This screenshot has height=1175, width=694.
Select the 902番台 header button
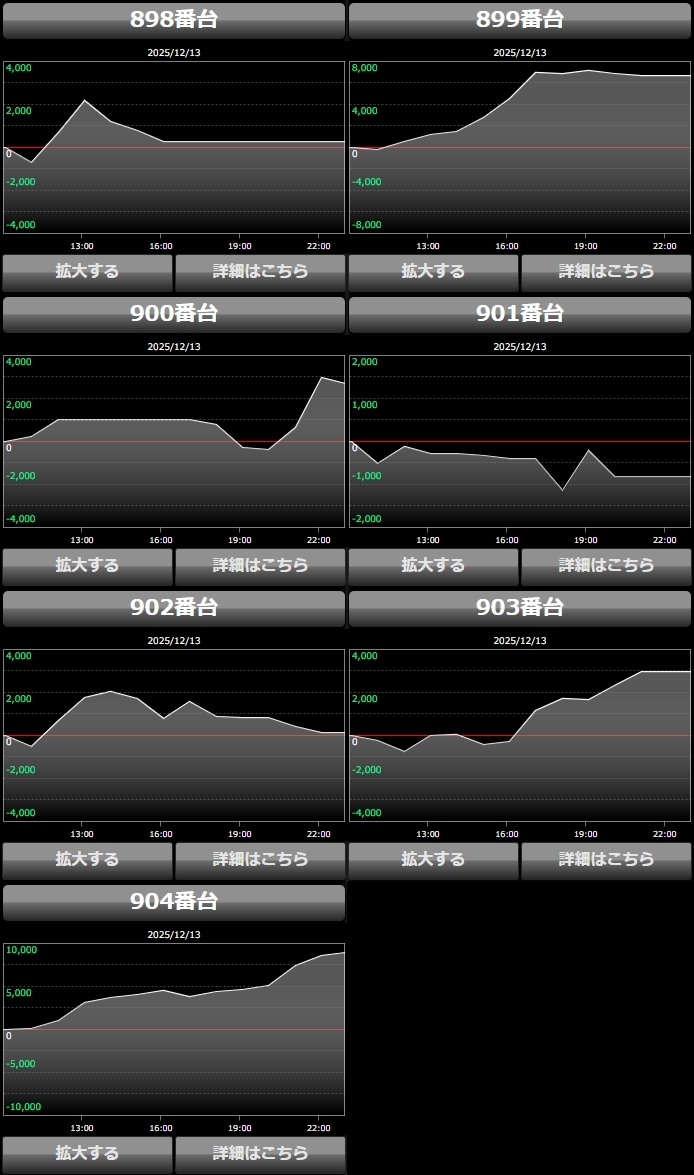174,608
